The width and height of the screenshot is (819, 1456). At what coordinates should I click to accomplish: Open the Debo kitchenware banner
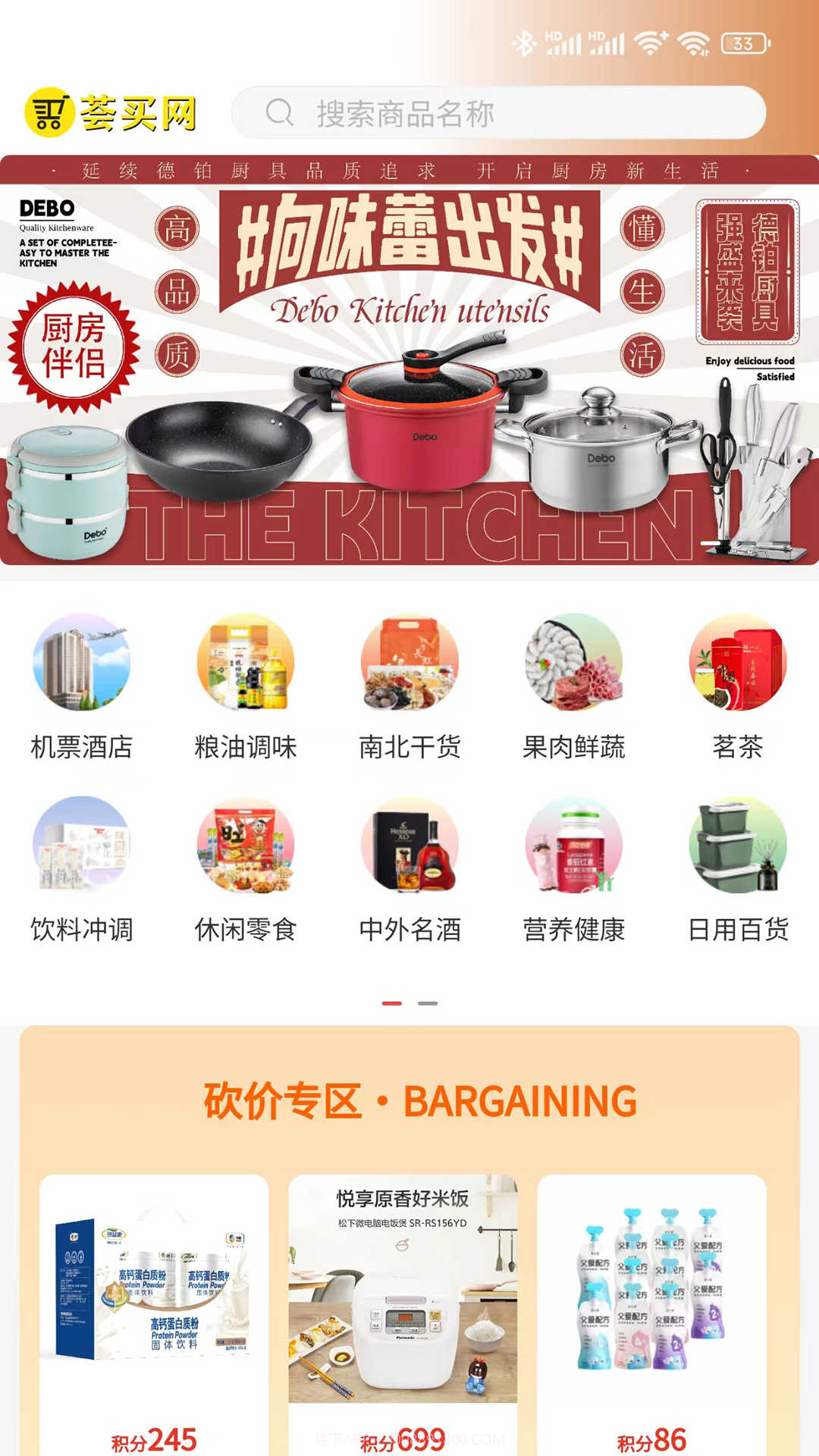click(x=409, y=360)
